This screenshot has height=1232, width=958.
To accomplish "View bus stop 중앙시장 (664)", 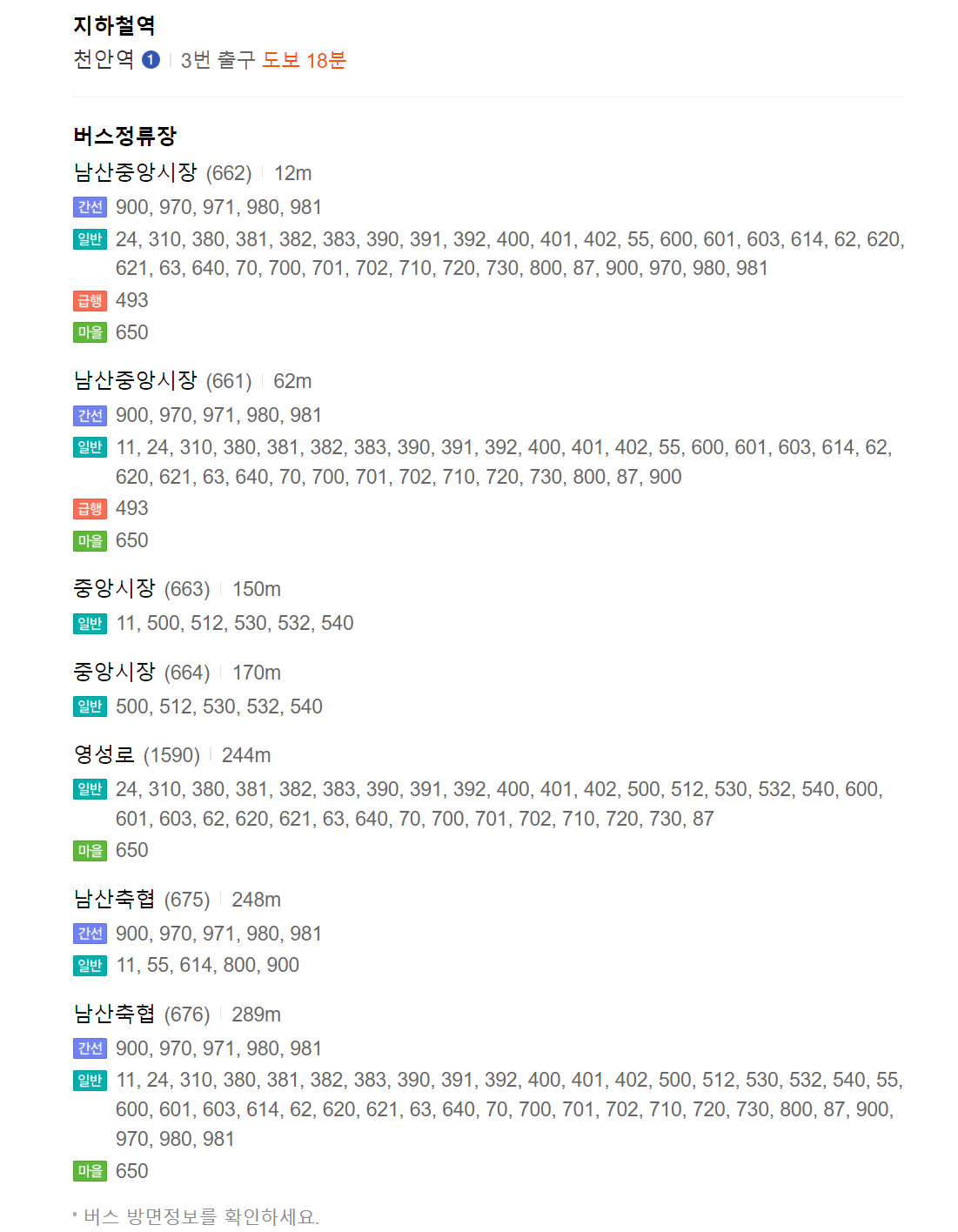I will coord(114,673).
